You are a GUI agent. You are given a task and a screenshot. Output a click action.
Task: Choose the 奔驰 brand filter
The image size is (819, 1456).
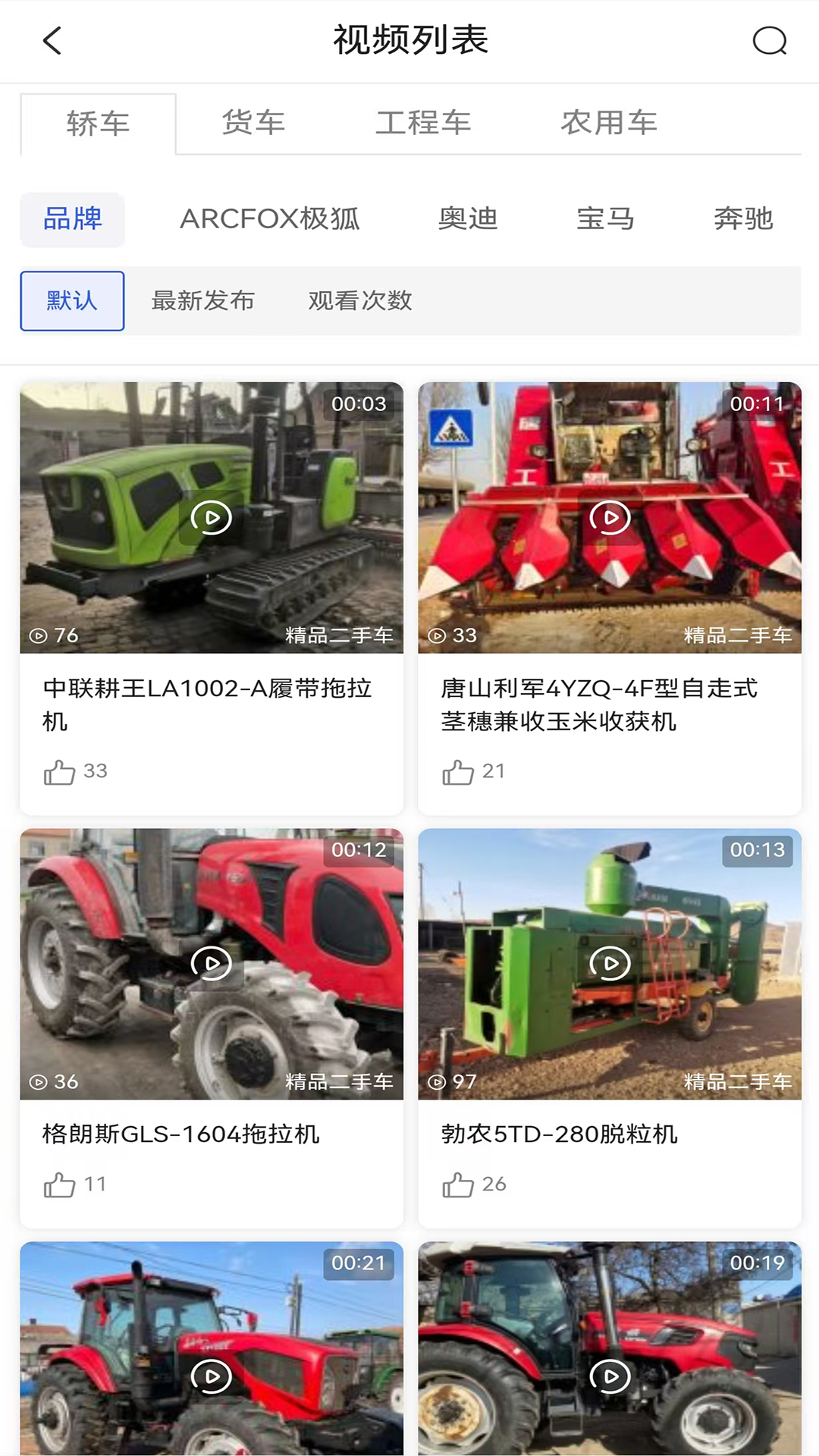click(x=743, y=219)
